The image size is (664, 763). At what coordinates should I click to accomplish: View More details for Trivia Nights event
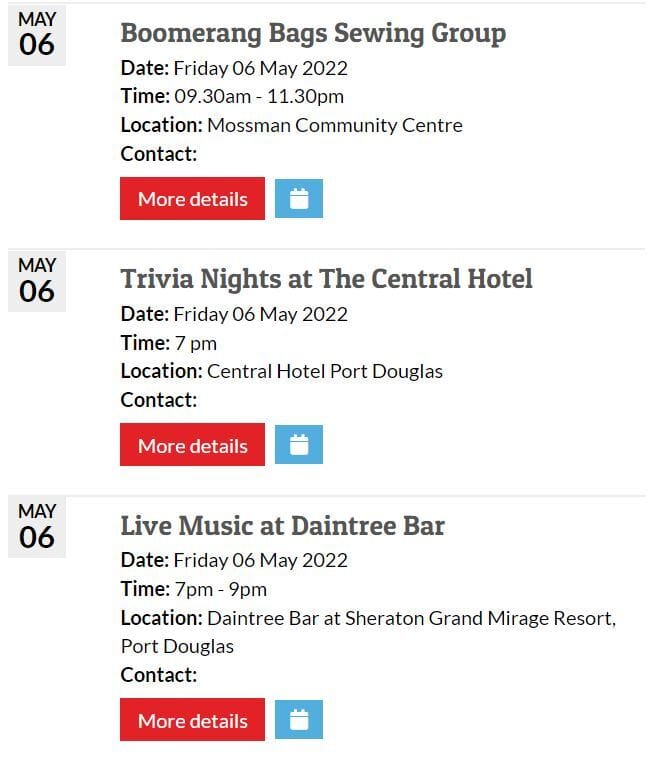[192, 445]
